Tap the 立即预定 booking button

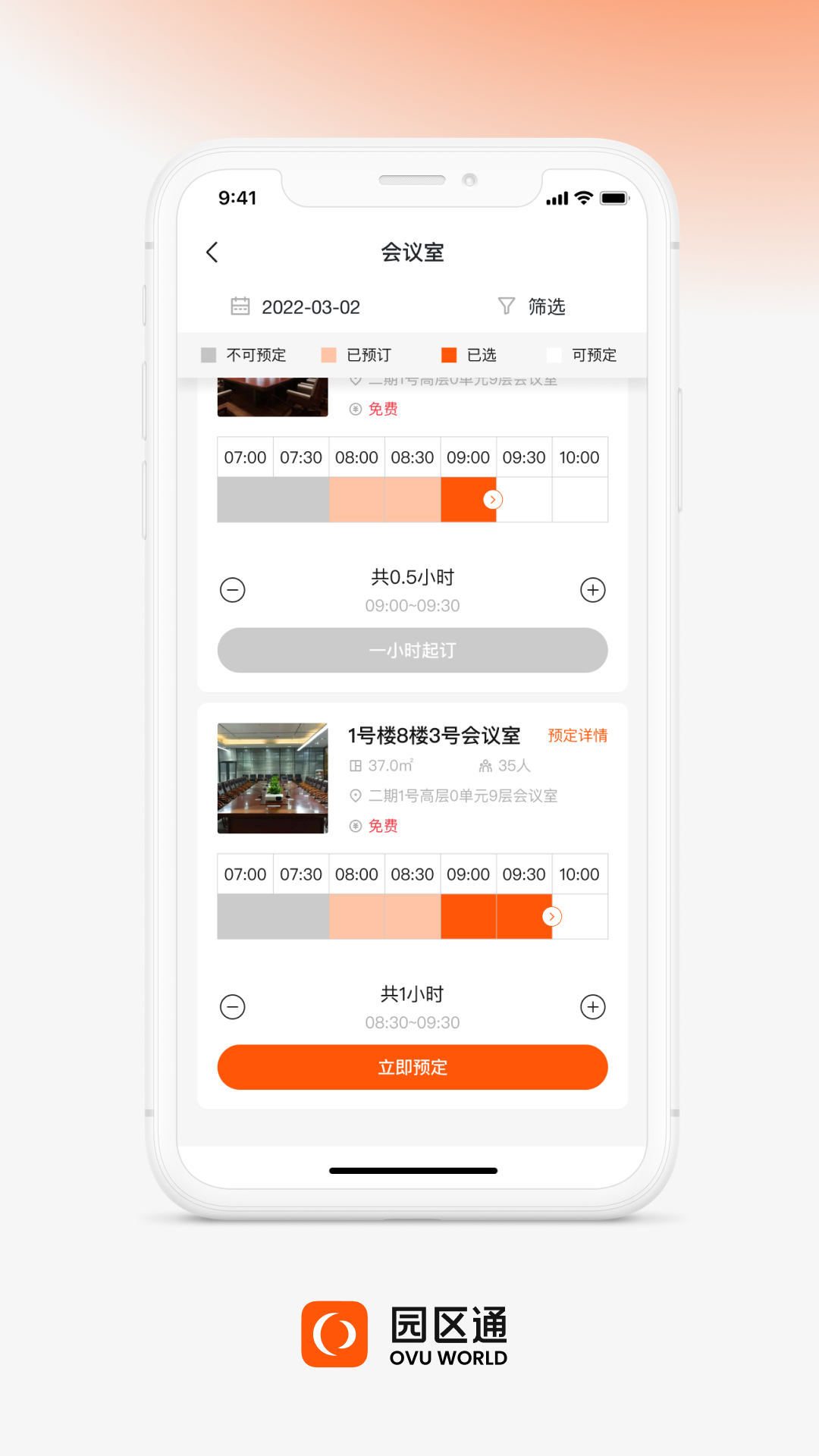coord(413,1067)
